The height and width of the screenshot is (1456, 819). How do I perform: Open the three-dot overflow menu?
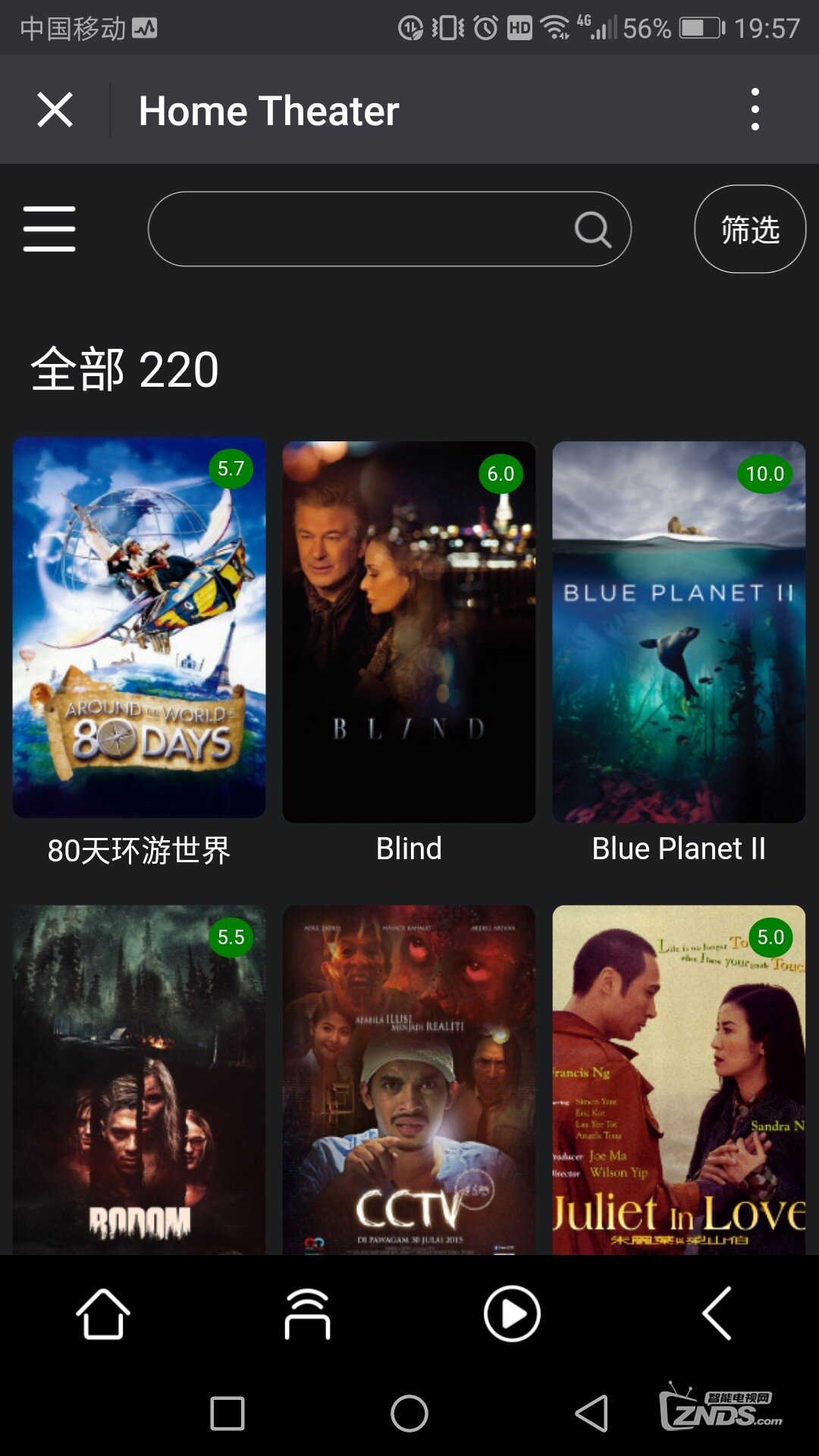click(755, 110)
